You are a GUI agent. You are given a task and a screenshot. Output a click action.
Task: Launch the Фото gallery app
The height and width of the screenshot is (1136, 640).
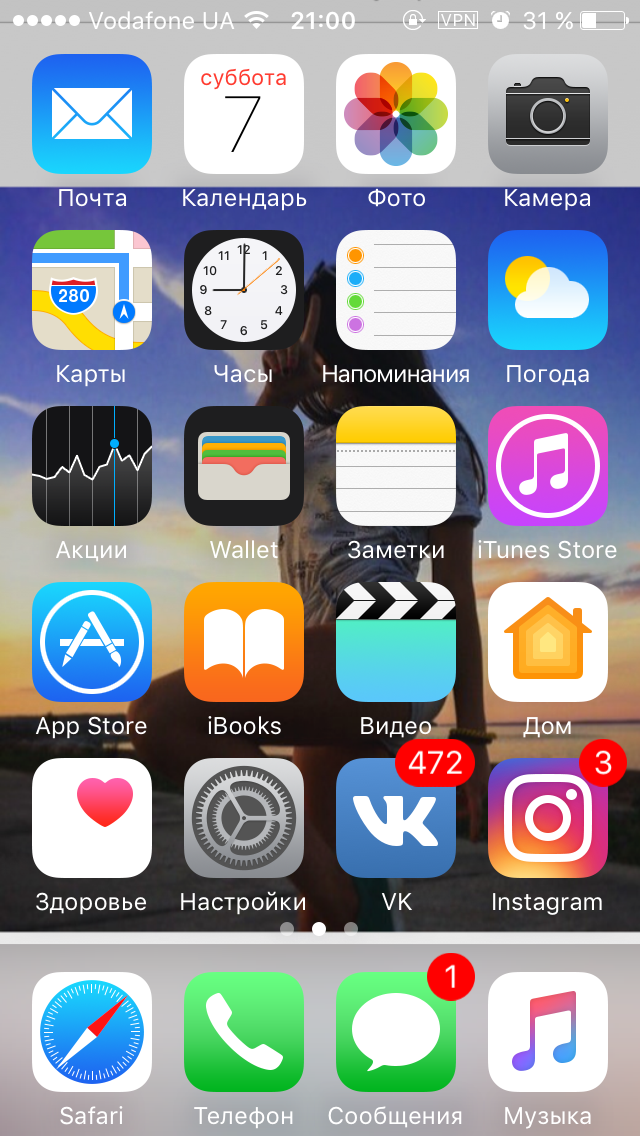click(x=396, y=114)
